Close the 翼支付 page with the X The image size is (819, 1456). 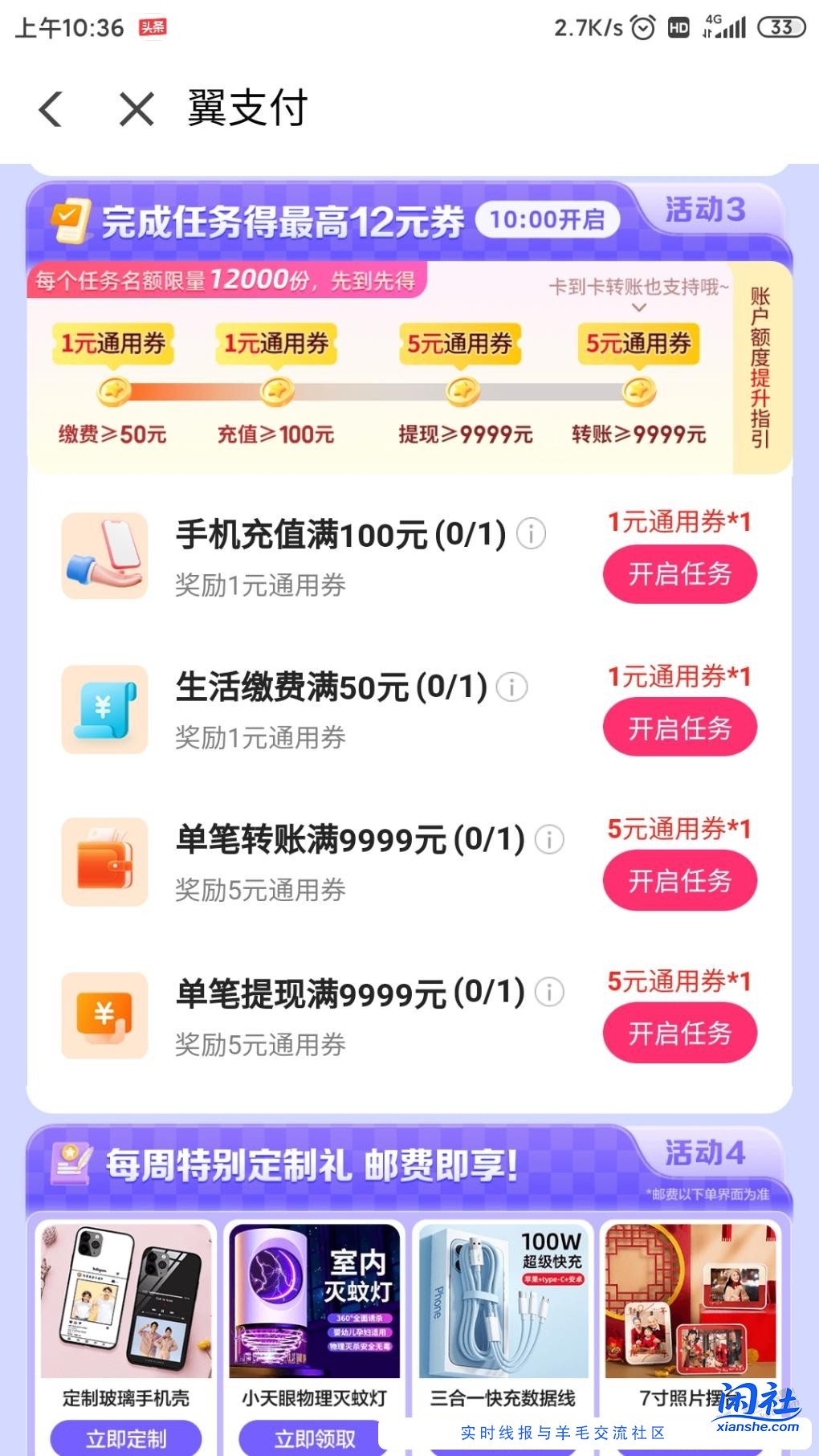click(135, 110)
